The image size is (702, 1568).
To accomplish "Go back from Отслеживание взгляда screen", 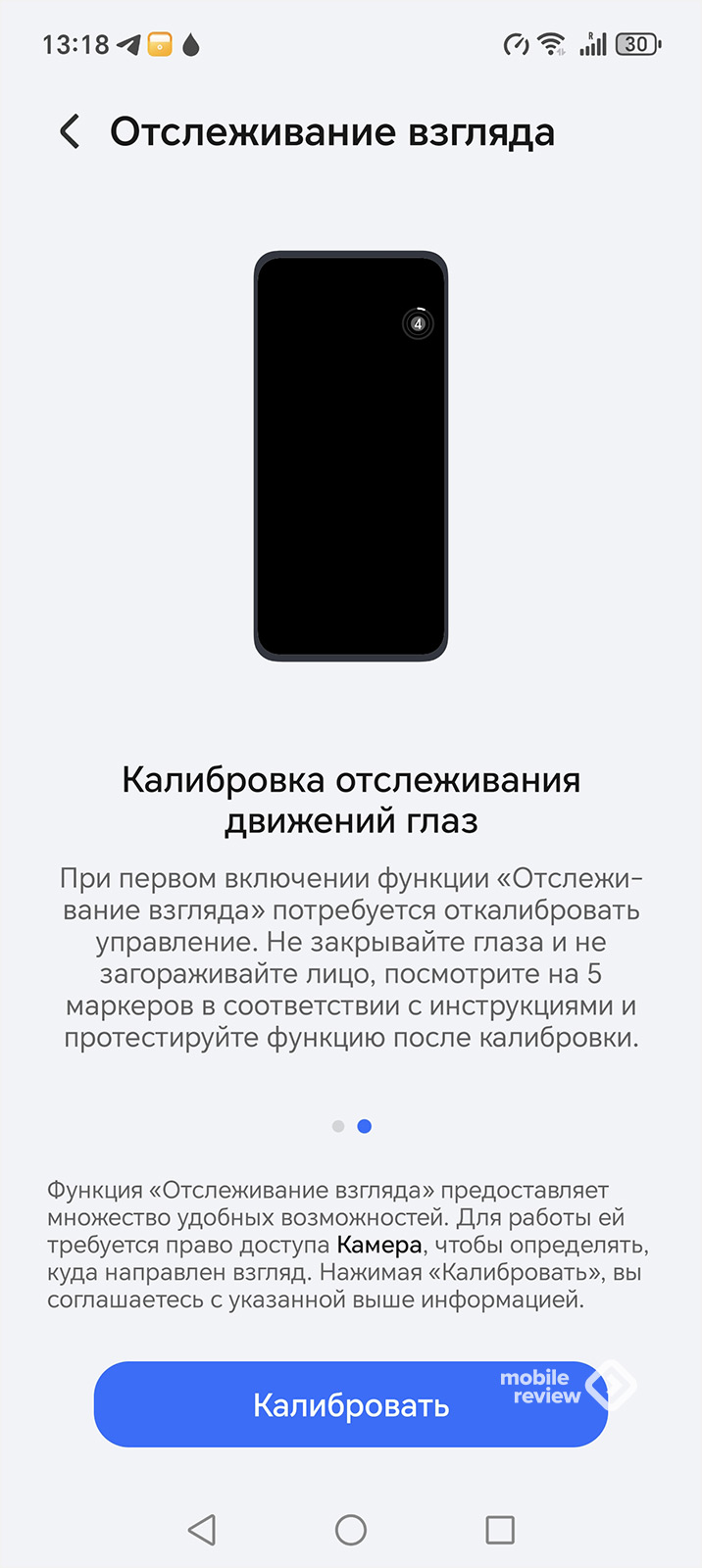I will click(x=69, y=131).
